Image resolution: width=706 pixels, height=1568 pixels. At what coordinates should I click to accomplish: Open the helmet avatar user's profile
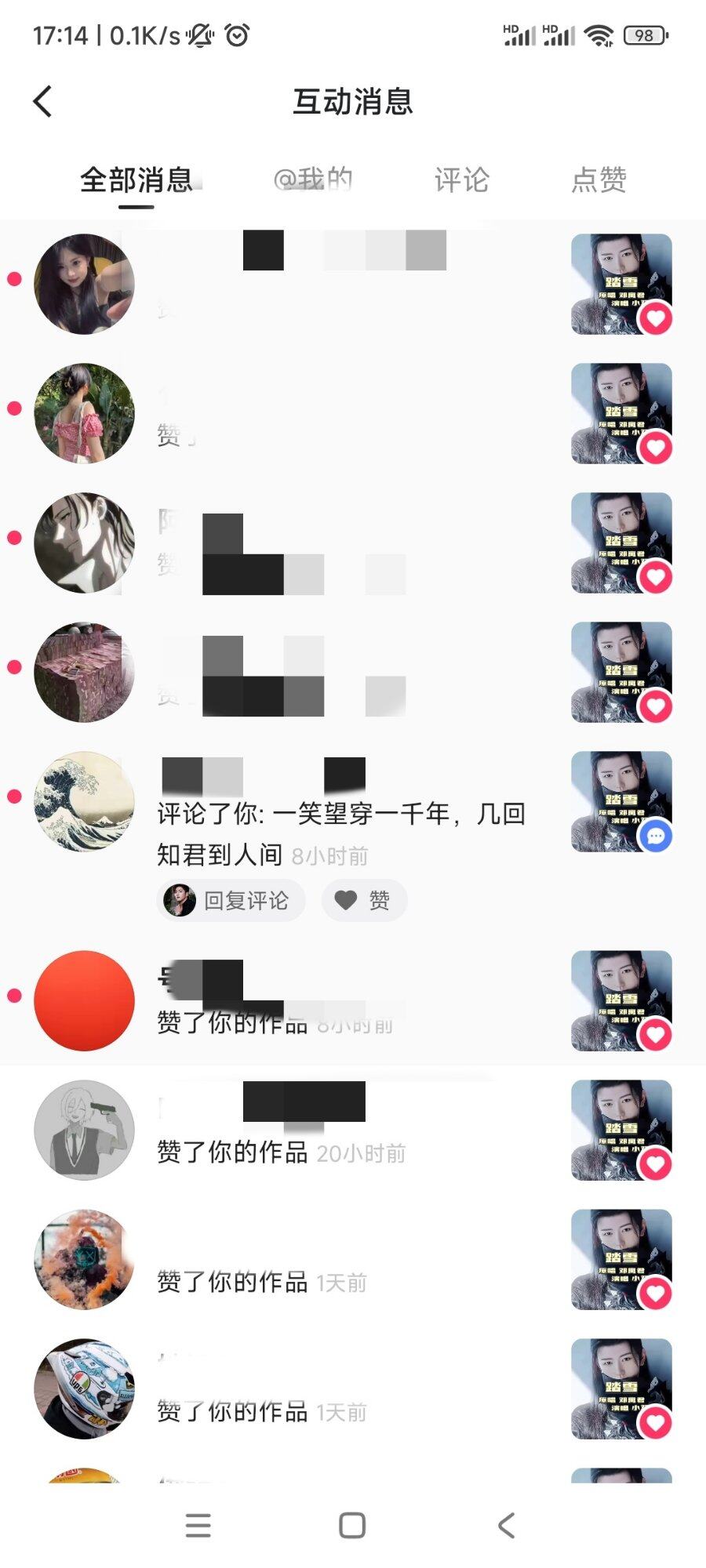point(84,1388)
